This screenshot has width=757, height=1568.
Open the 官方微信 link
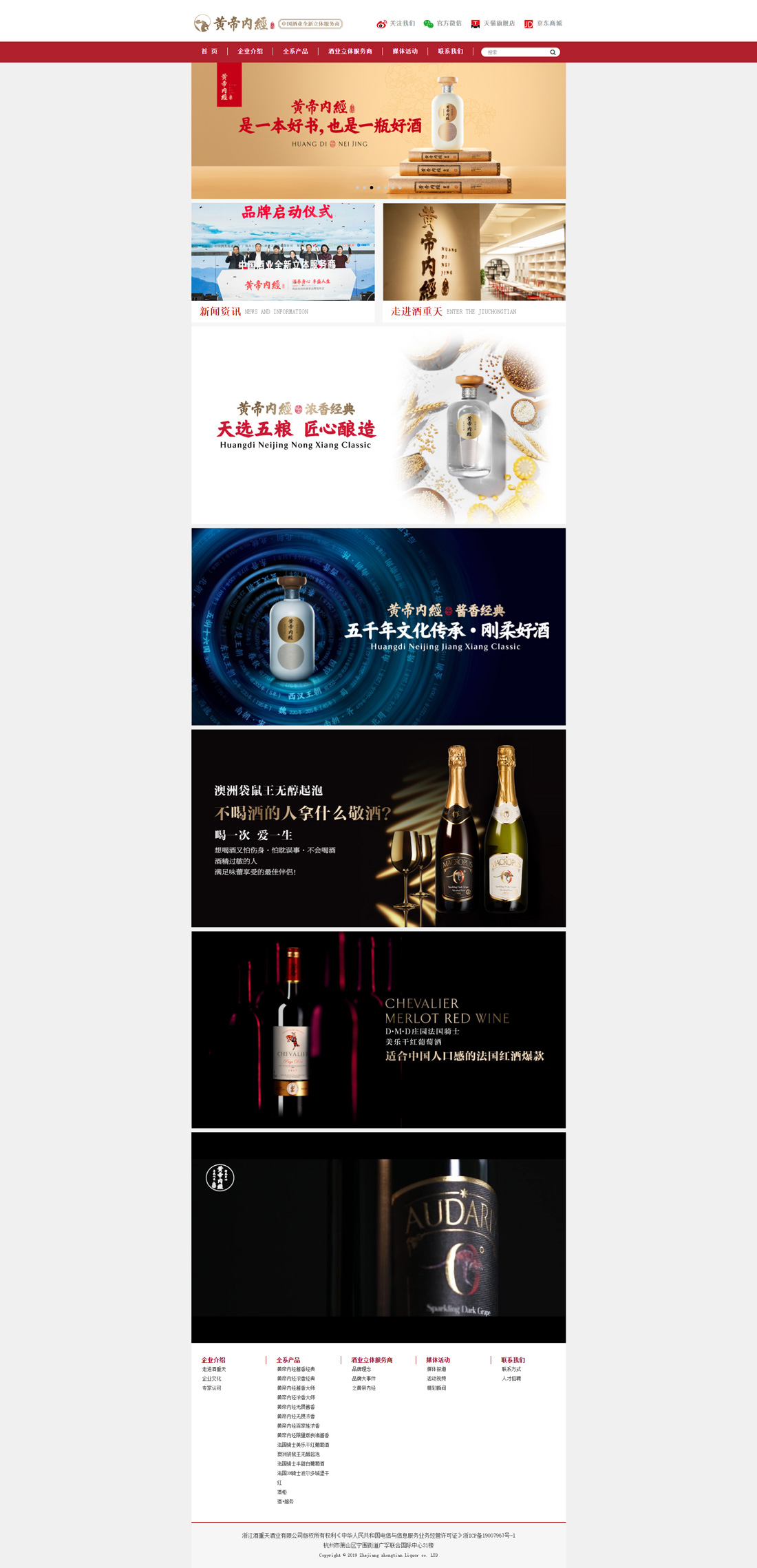pyautogui.click(x=443, y=23)
